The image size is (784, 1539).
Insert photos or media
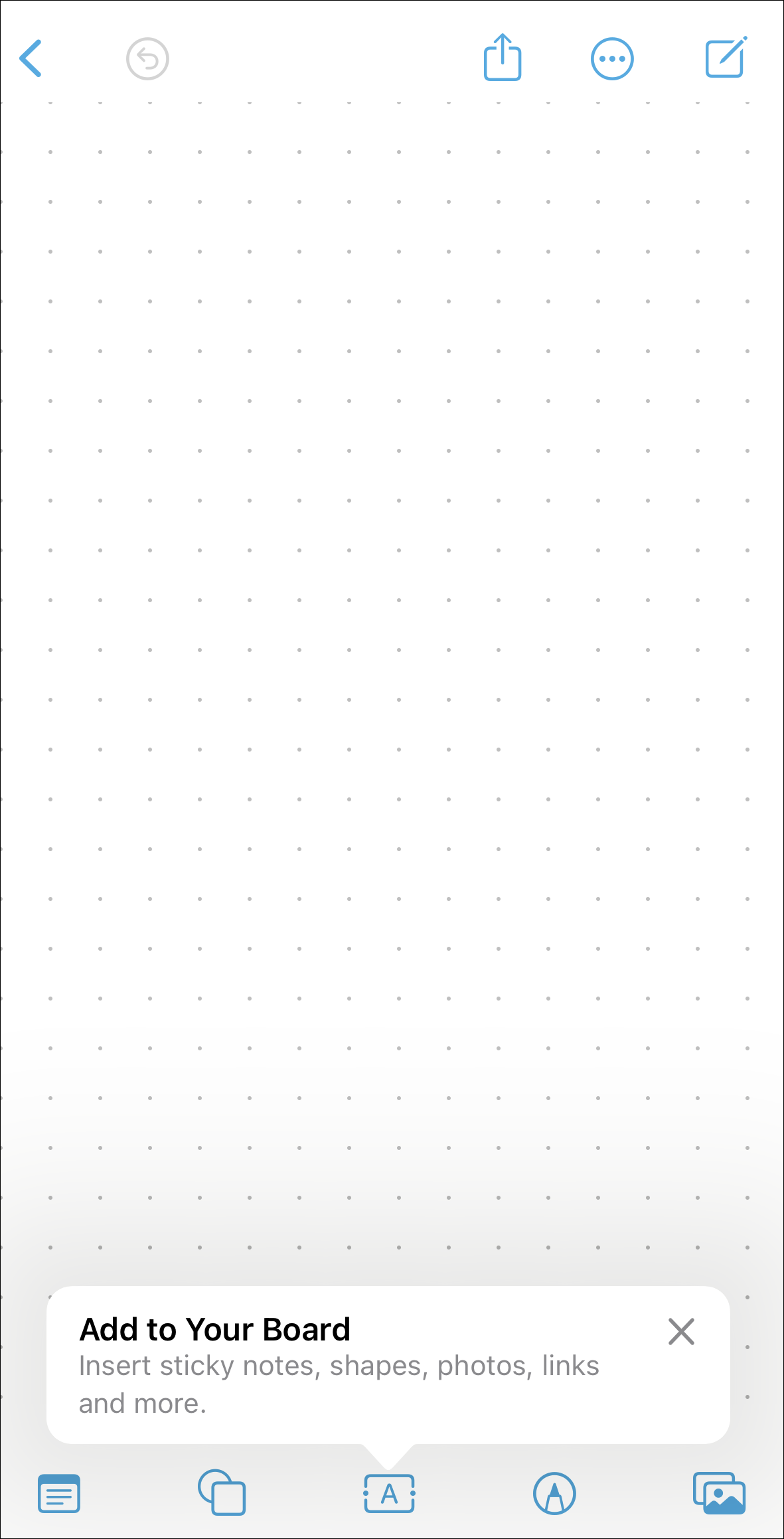tap(719, 1493)
